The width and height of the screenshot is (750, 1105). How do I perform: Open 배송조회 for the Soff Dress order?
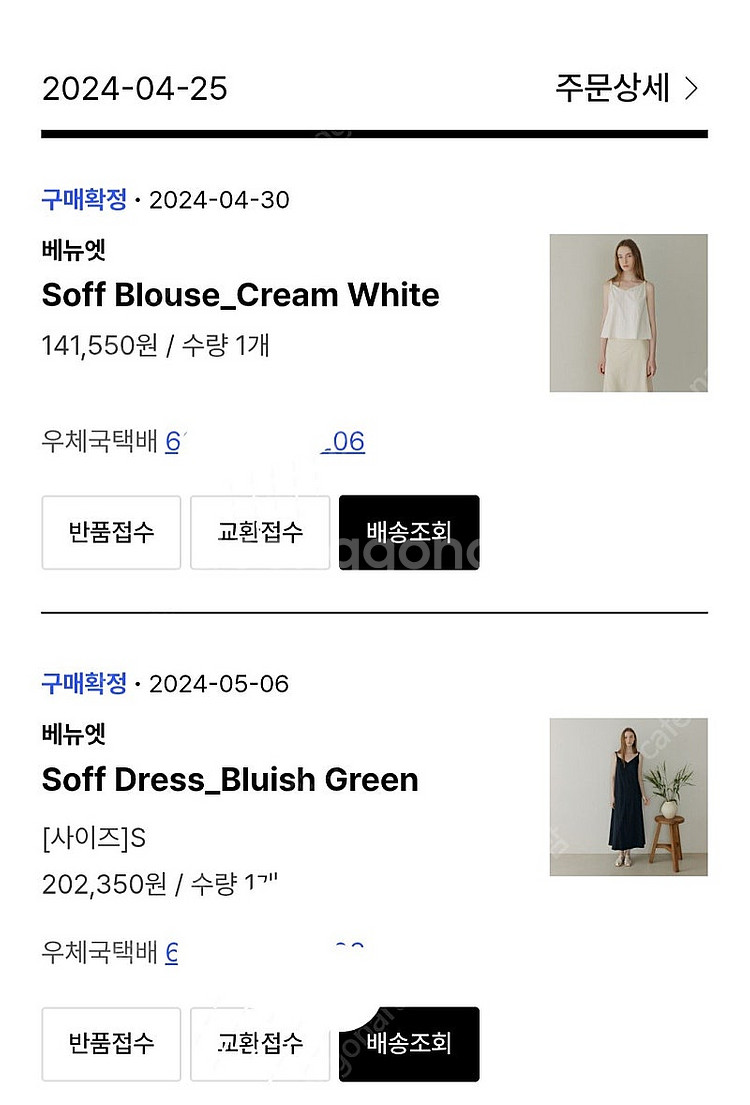point(409,1044)
